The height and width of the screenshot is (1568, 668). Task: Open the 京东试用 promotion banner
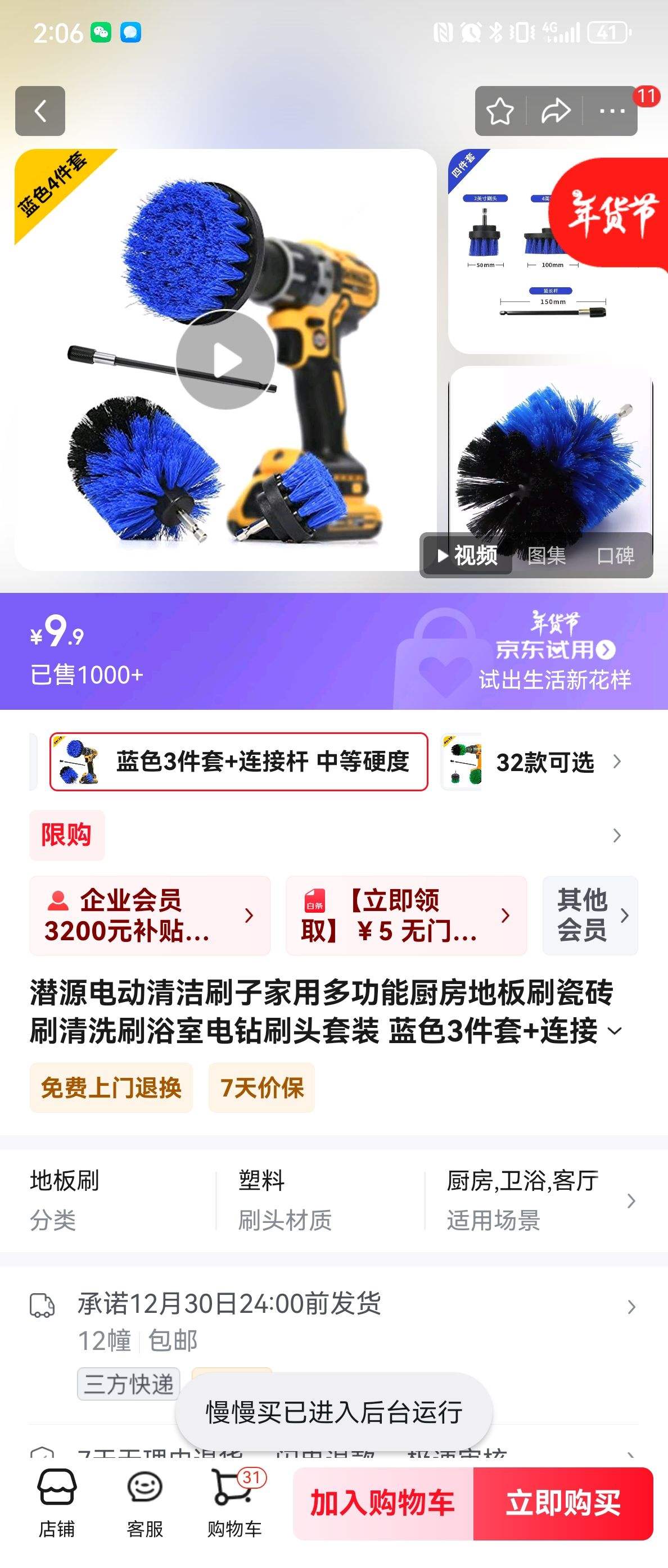coord(554,651)
